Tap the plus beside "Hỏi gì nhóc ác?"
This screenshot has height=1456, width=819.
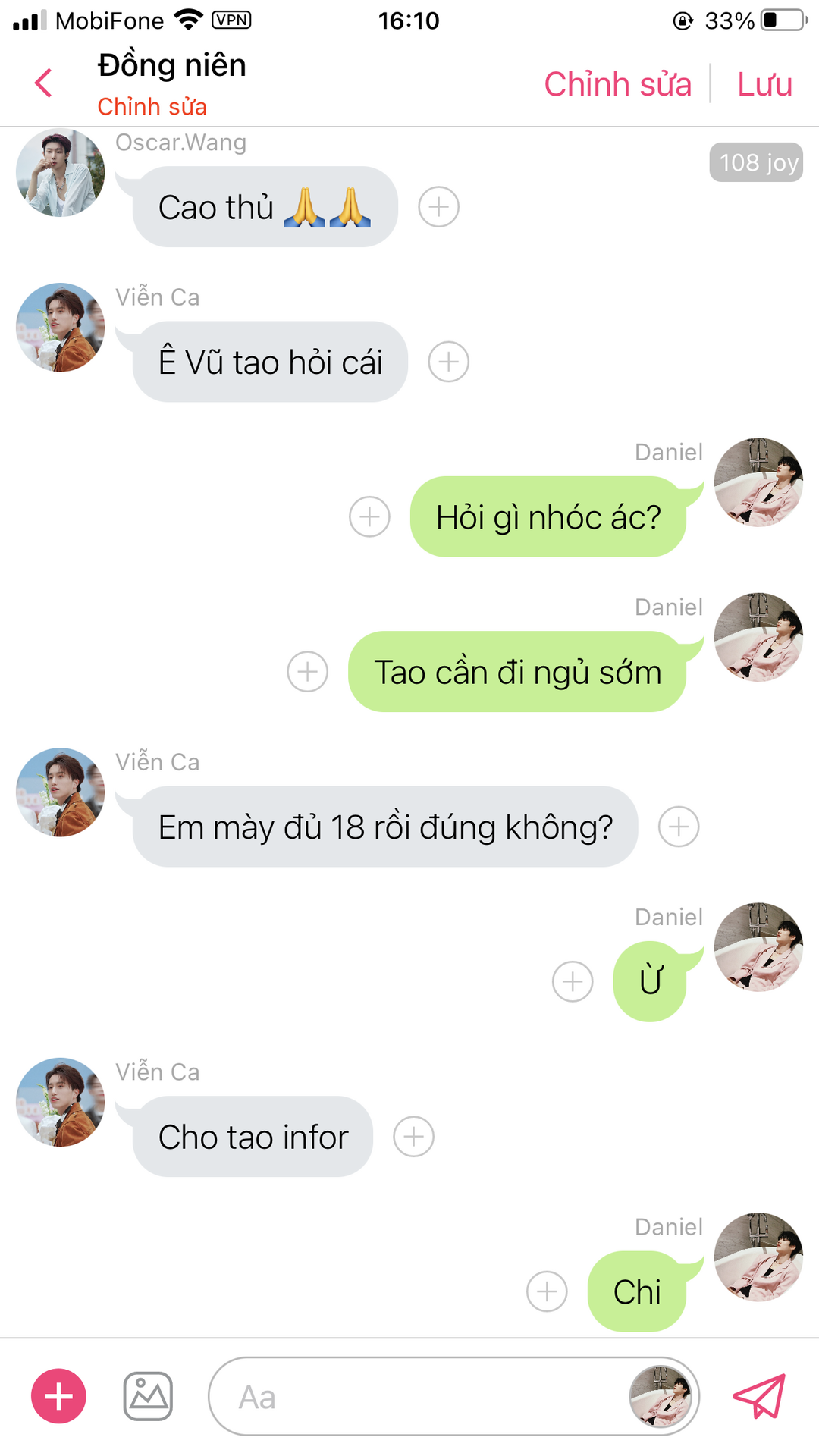pyautogui.click(x=369, y=517)
